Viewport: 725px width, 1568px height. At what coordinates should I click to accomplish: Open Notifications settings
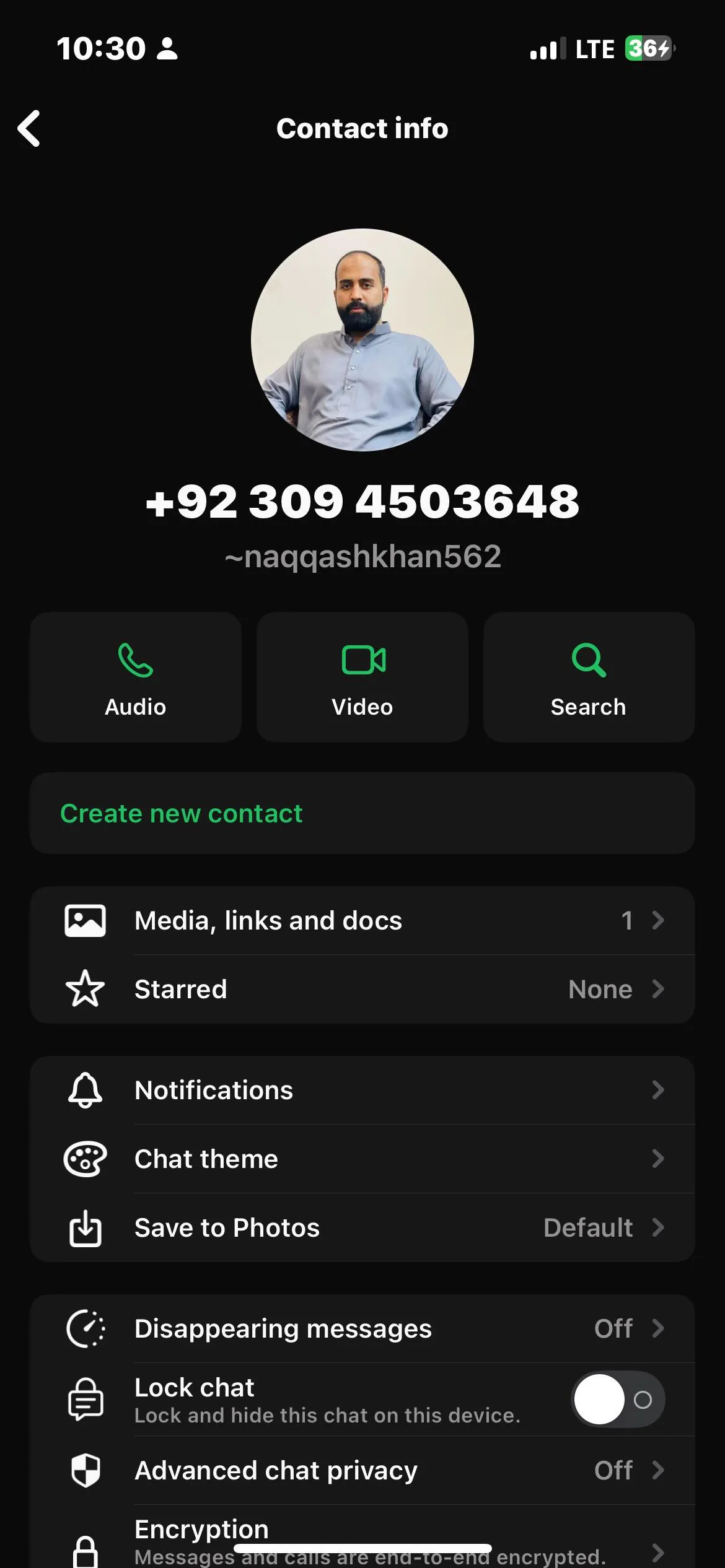click(x=362, y=1090)
